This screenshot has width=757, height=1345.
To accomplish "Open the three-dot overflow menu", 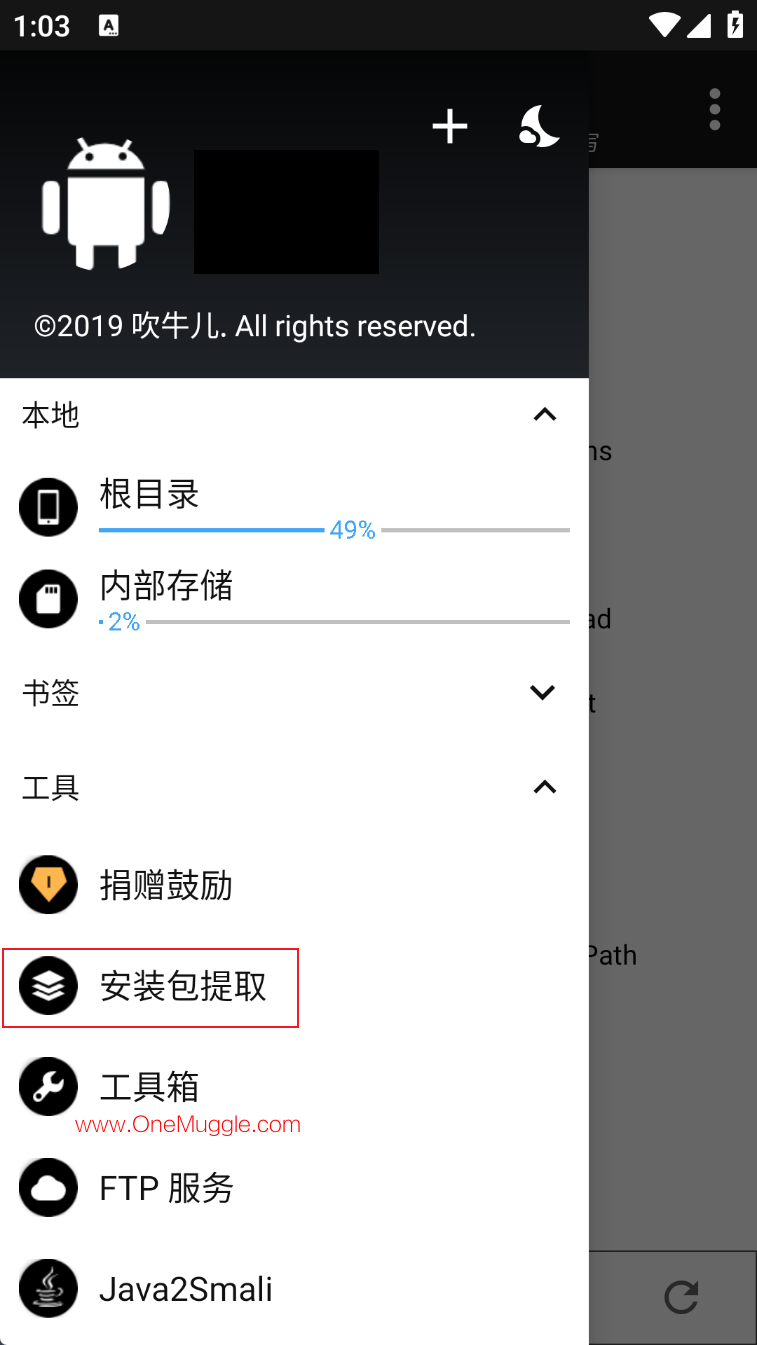I will (x=714, y=109).
